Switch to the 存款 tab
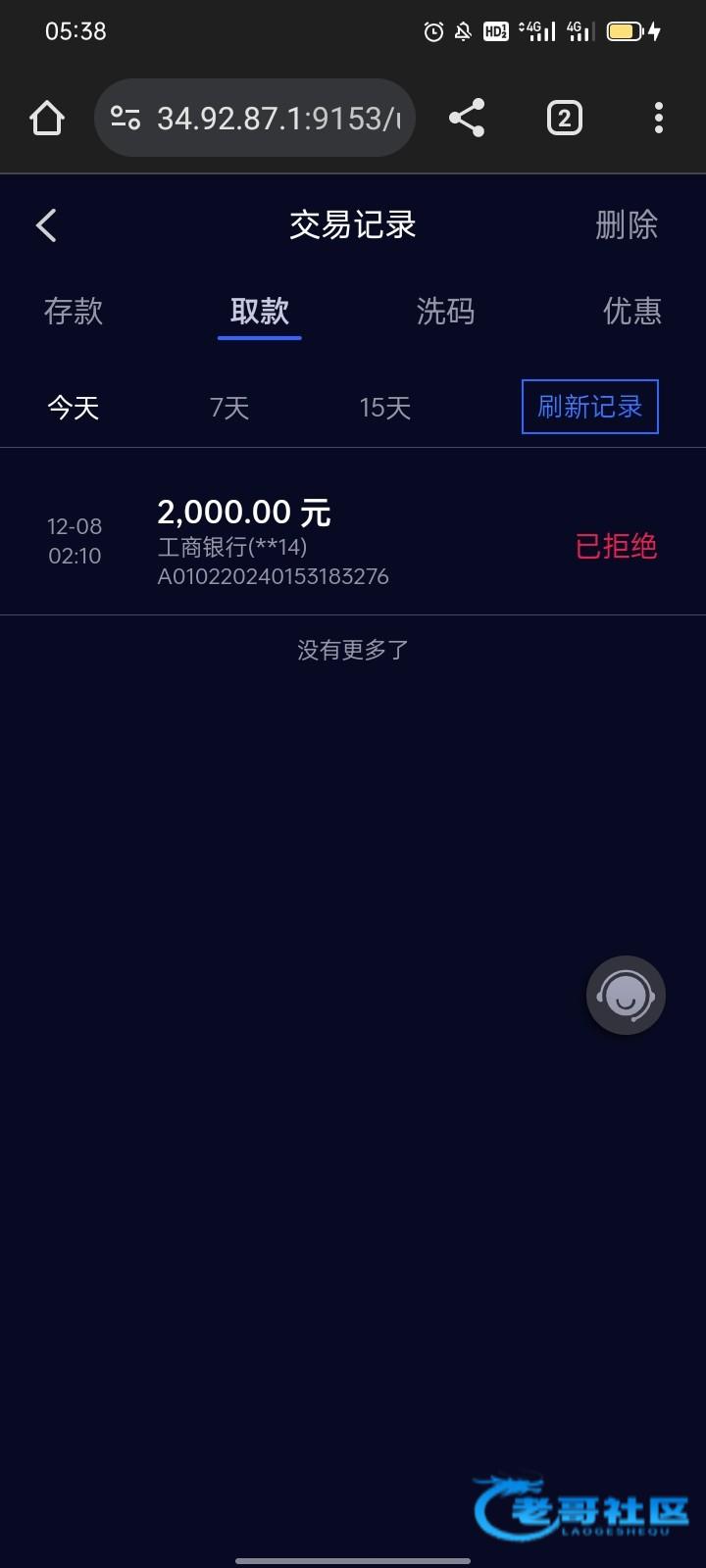The height and width of the screenshot is (1568, 706). (74, 312)
